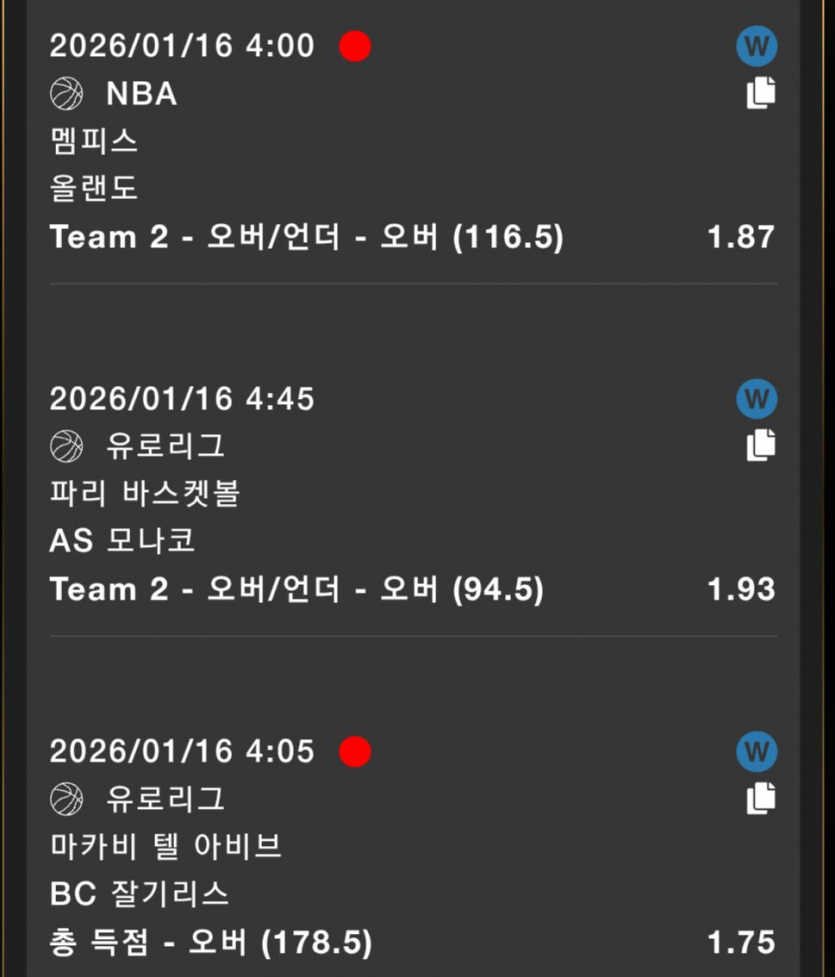The image size is (835, 977).
Task: Select the basketball icon next to NBA
Action: 66,94
